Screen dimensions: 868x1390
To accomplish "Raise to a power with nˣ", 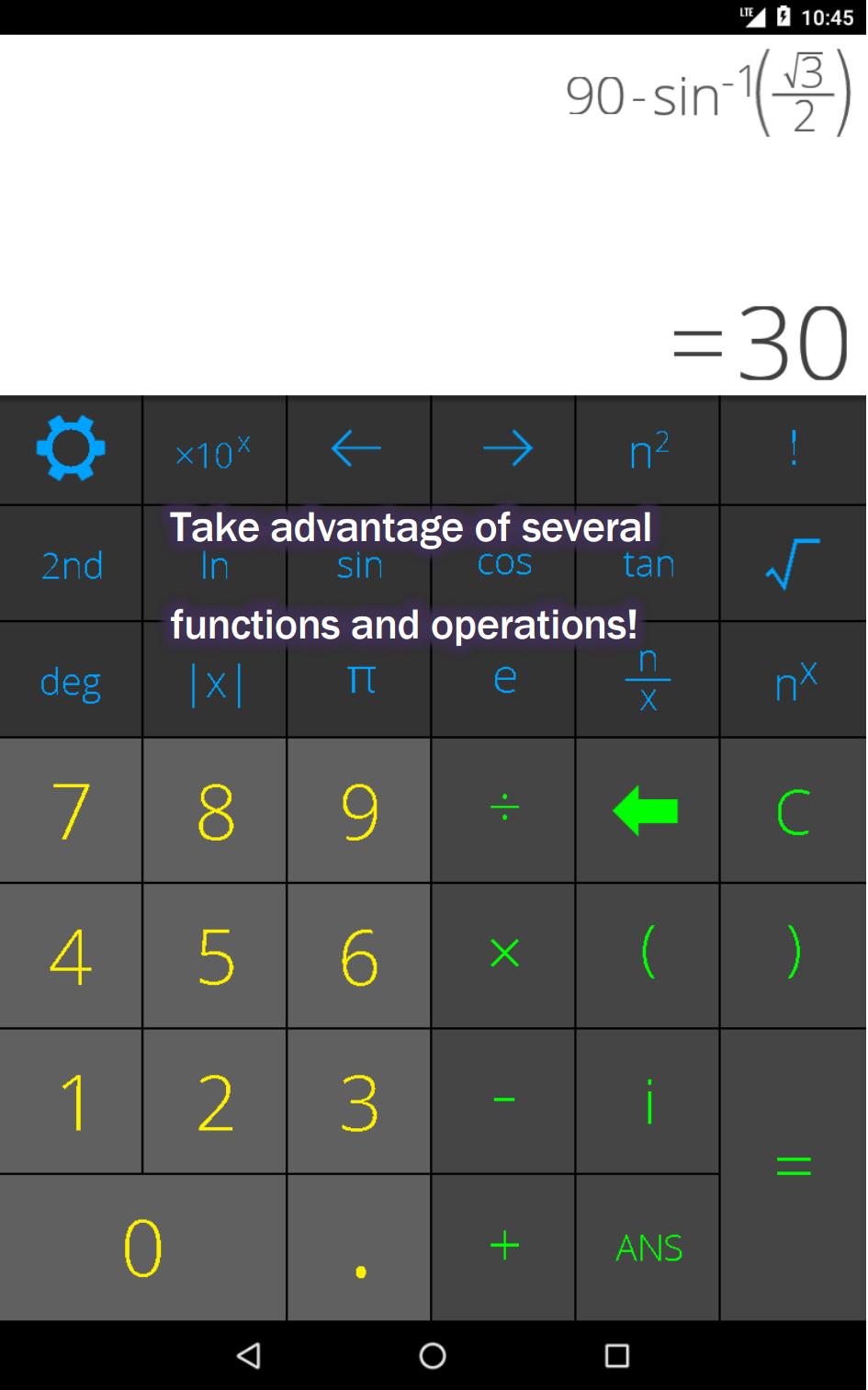I will point(794,681).
